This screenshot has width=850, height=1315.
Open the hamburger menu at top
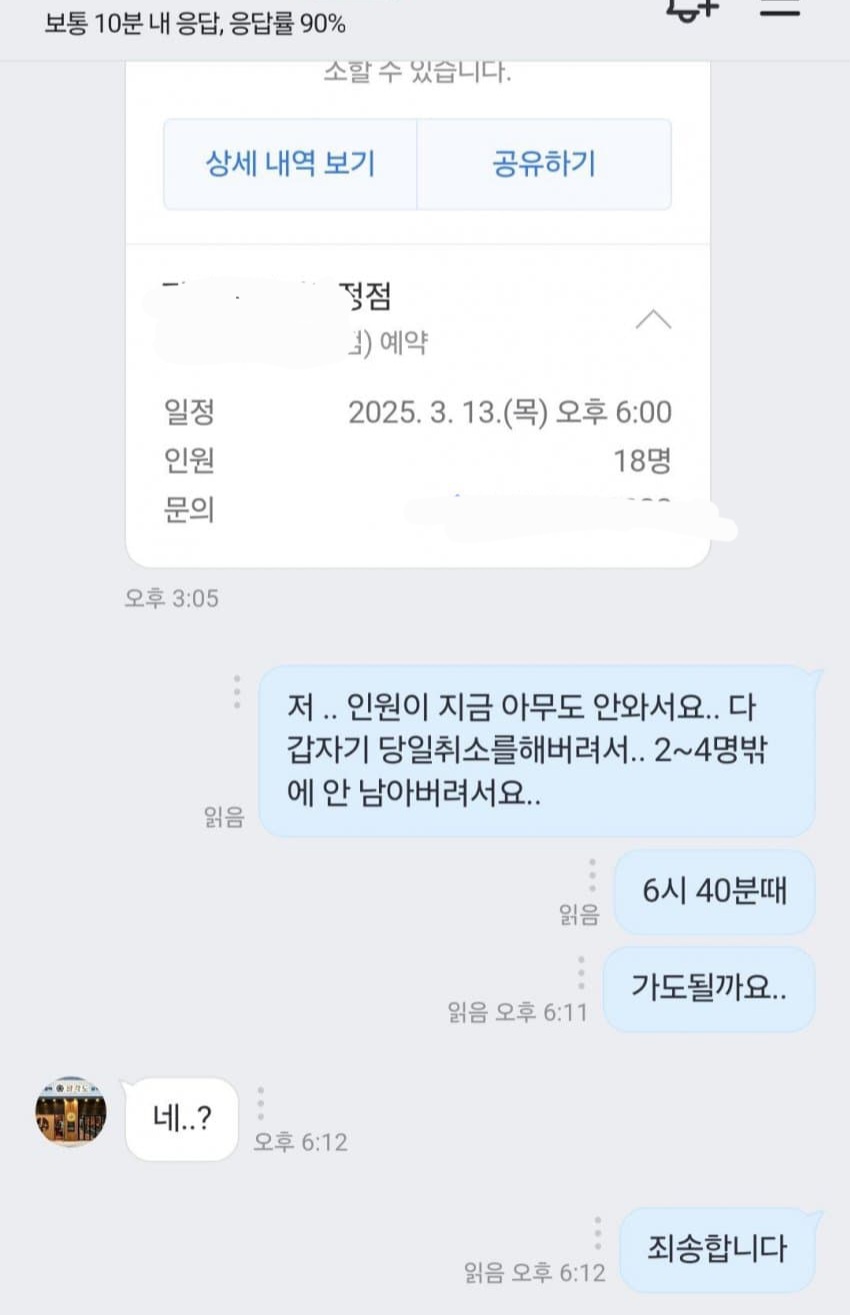[x=781, y=8]
